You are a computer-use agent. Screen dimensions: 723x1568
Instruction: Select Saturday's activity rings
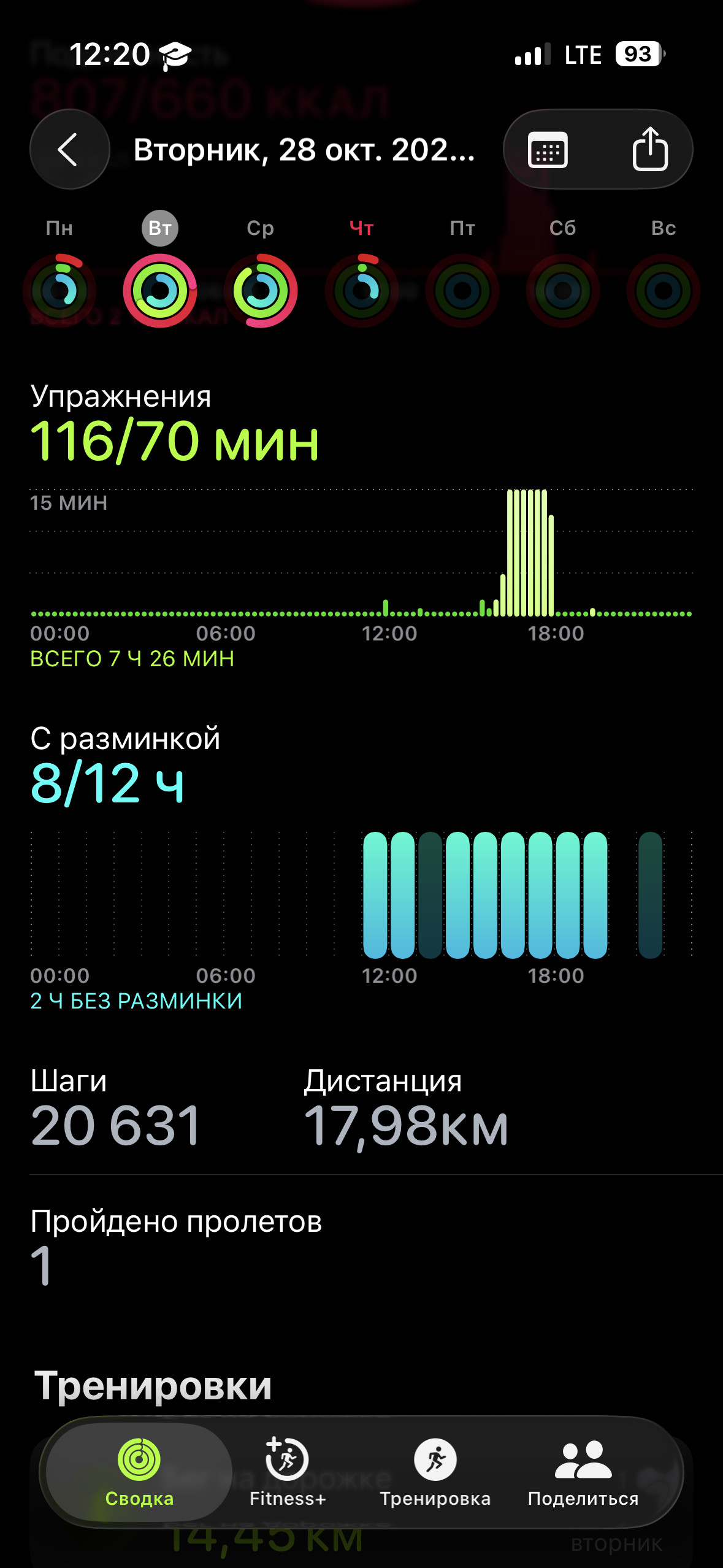click(563, 290)
